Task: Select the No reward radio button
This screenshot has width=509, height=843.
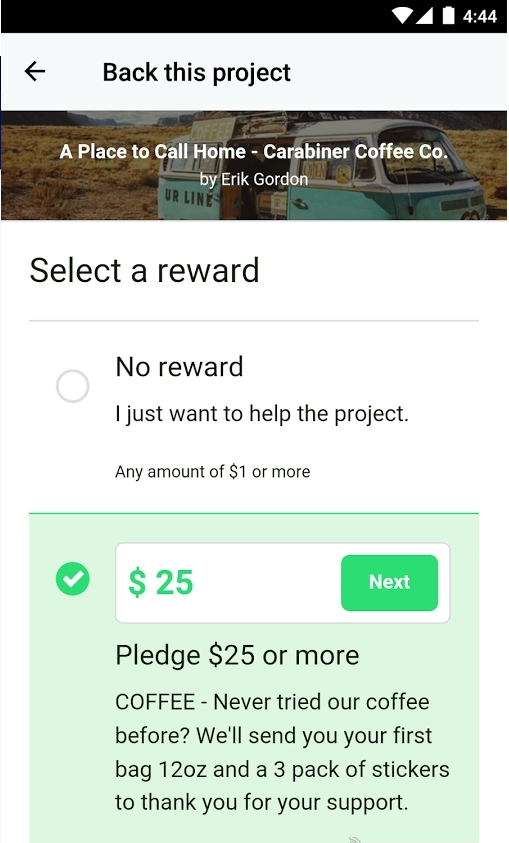Action: click(73, 386)
